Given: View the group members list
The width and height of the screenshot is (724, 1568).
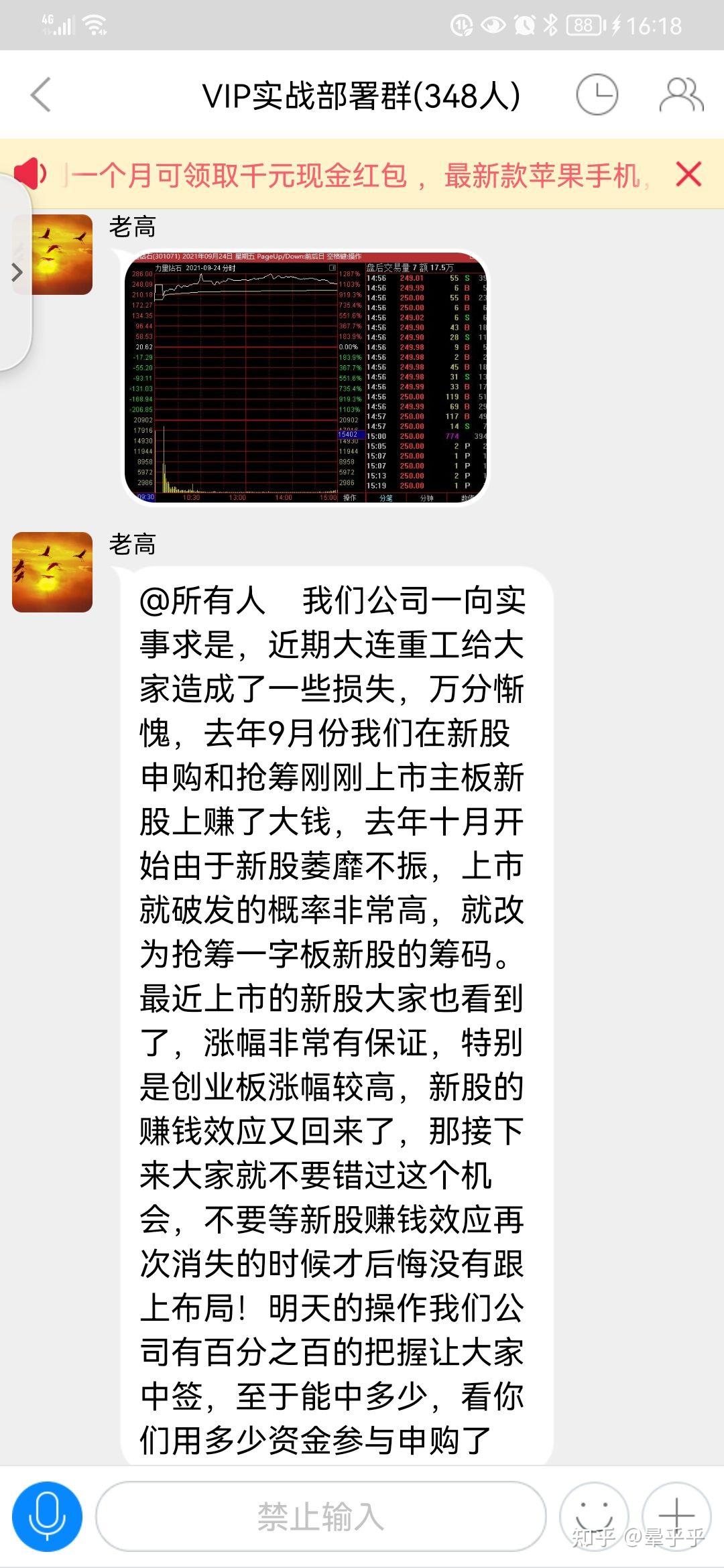Looking at the screenshot, I should (x=681, y=94).
